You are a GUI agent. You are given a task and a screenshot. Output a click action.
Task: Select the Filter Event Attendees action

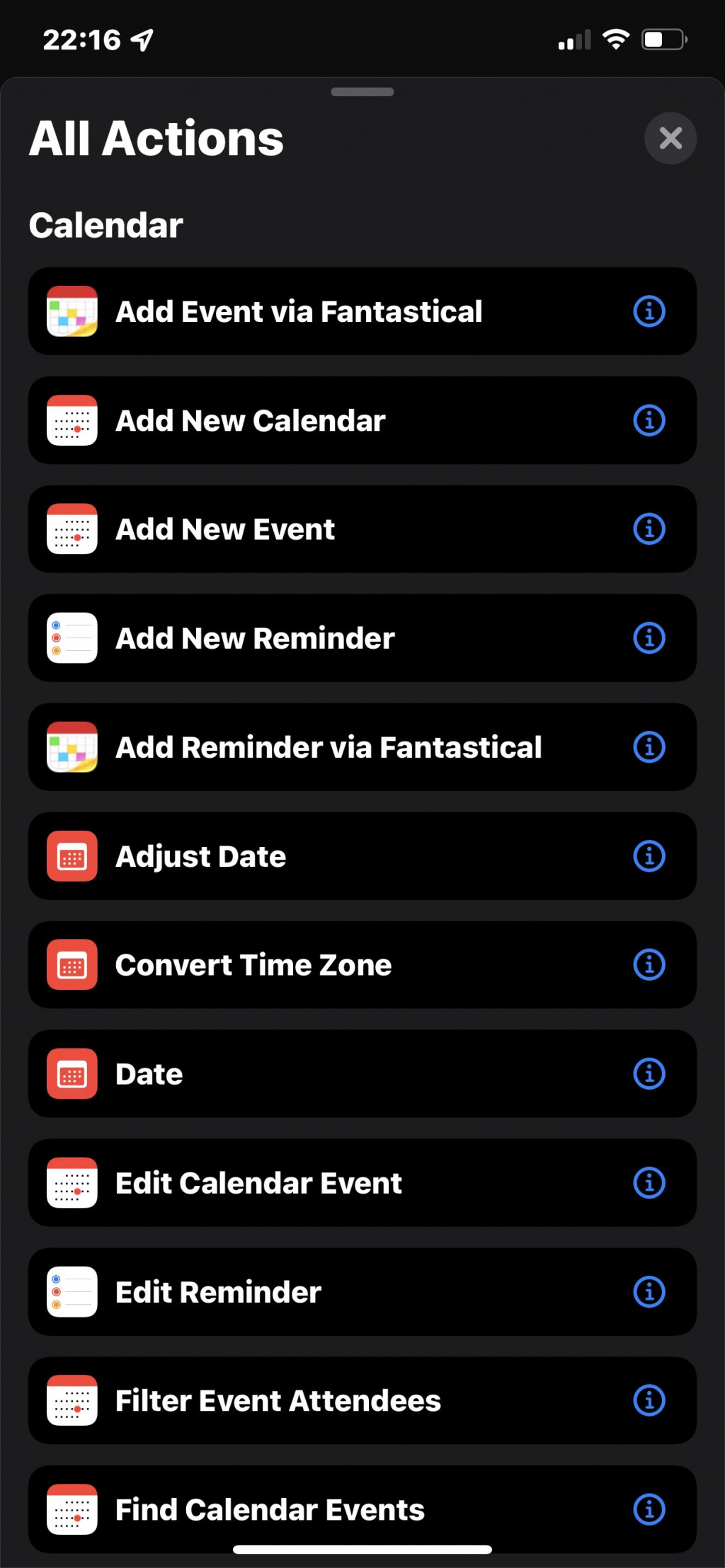(x=278, y=1401)
